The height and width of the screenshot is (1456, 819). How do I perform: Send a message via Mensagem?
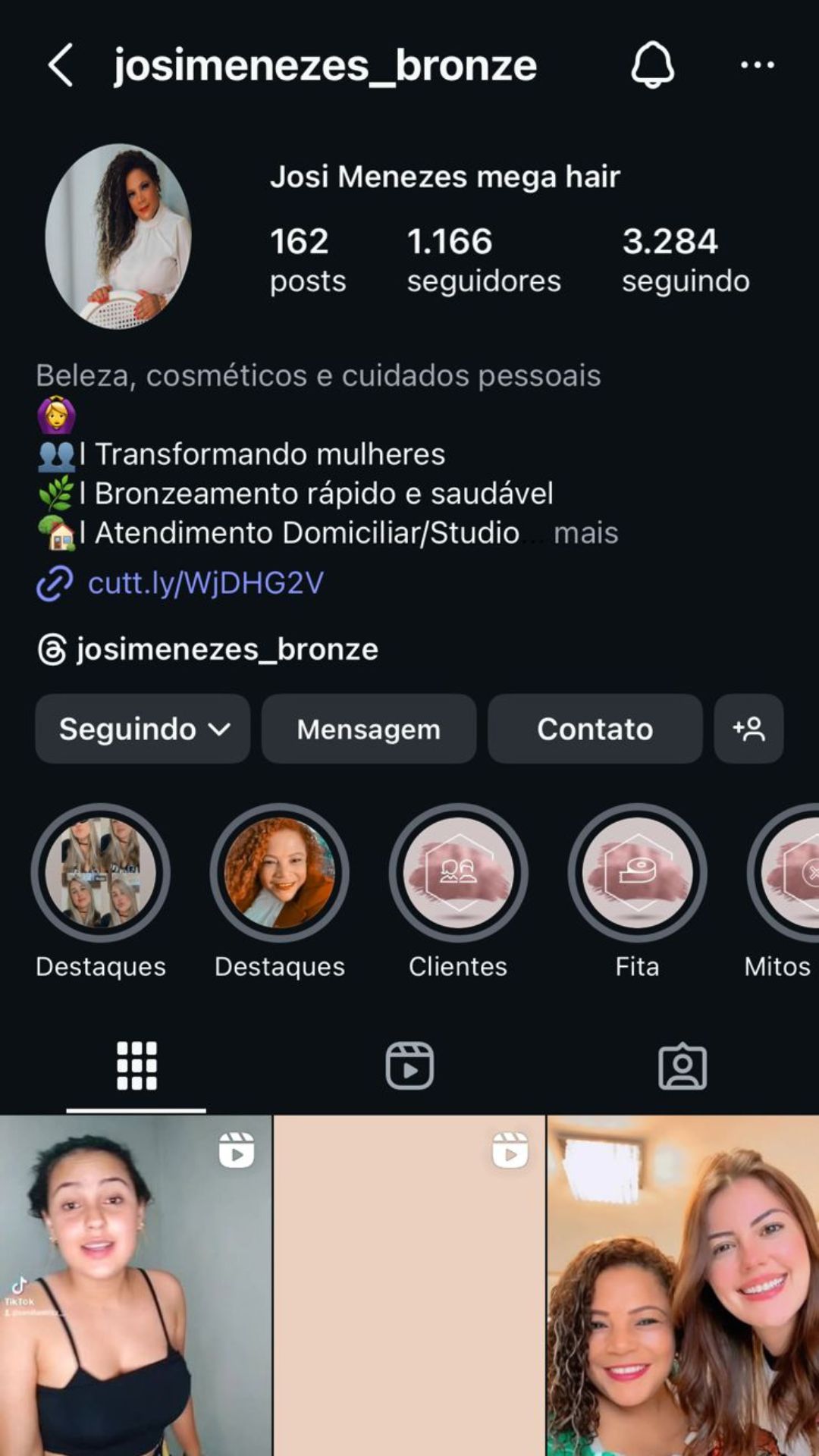tap(369, 729)
